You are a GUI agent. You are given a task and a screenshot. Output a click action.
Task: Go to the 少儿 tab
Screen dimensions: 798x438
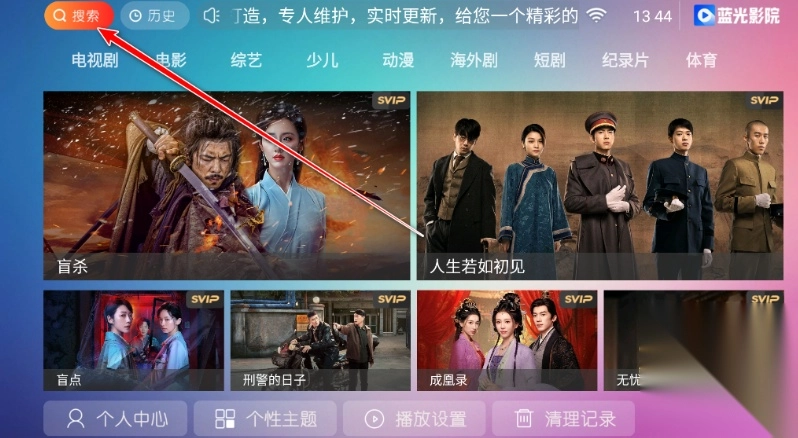(x=322, y=60)
